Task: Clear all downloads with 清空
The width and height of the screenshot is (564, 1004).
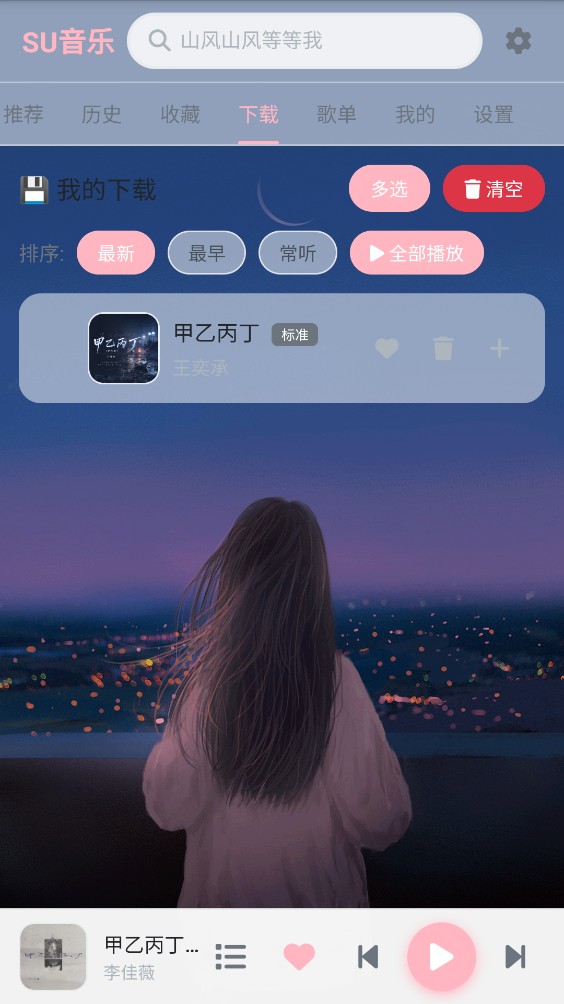Action: (494, 189)
